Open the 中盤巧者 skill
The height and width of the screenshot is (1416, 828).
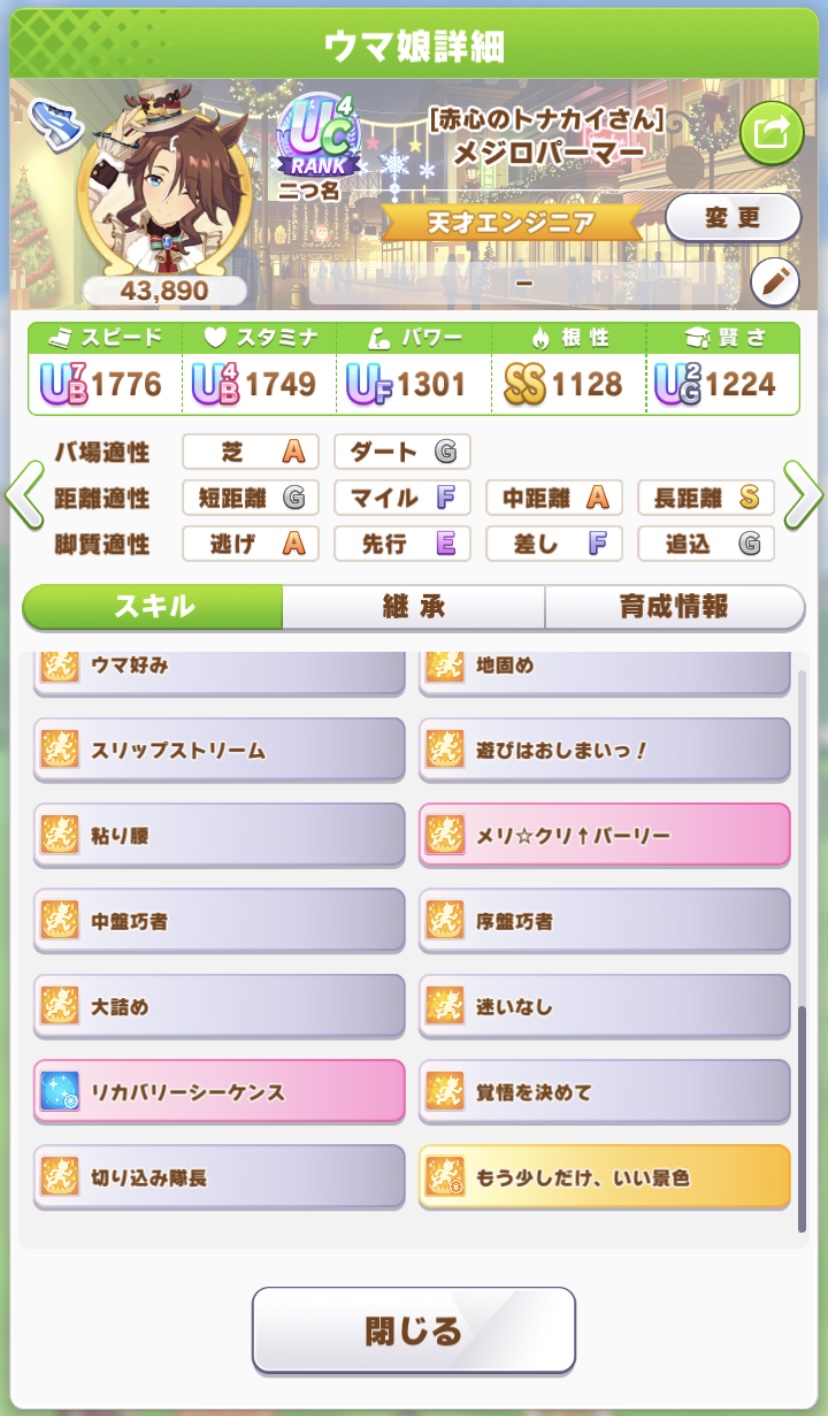[x=219, y=921]
